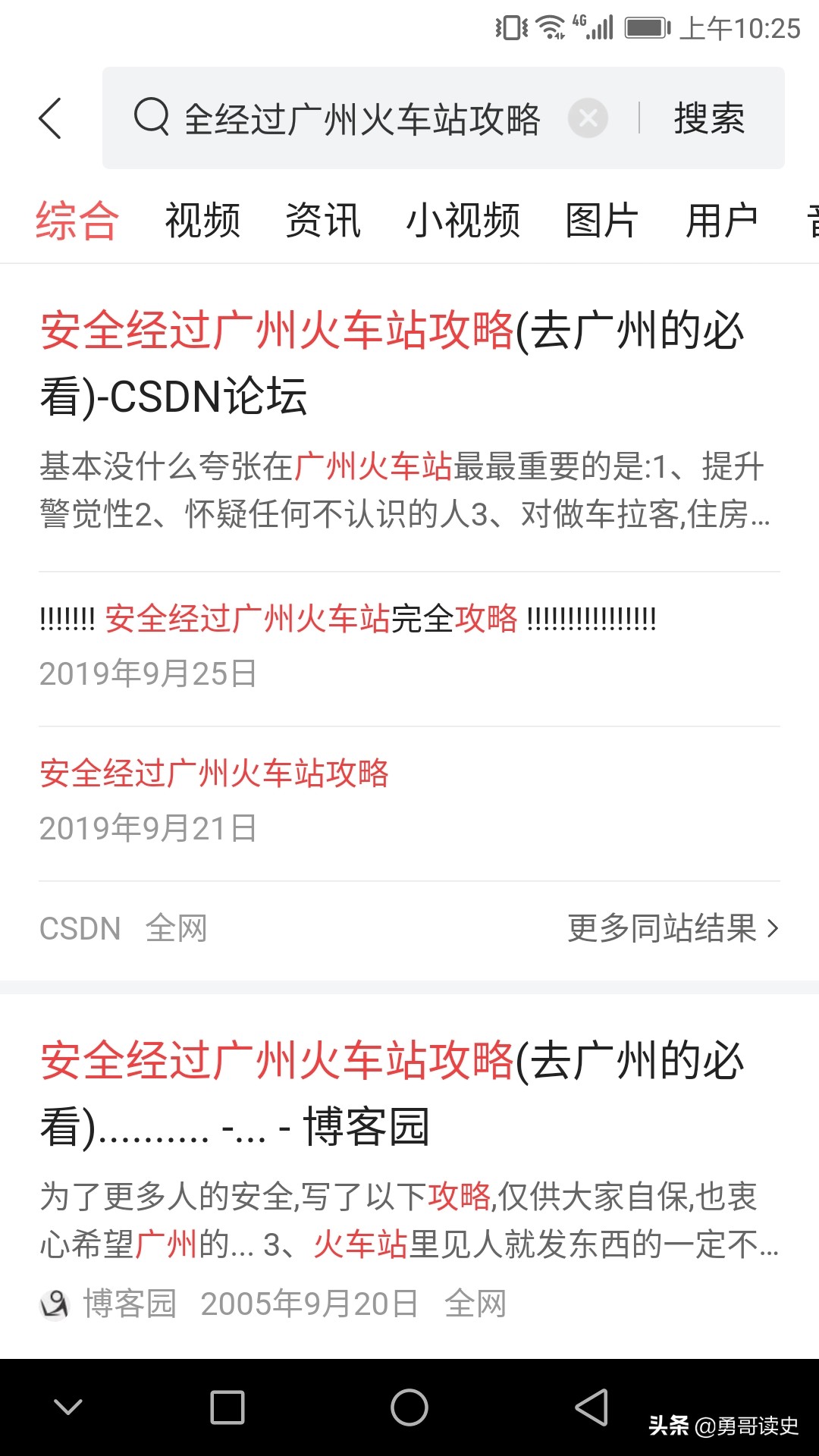Open 更多同站结果 for CSDN
Image resolution: width=819 pixels, height=1456 pixels.
point(671,927)
